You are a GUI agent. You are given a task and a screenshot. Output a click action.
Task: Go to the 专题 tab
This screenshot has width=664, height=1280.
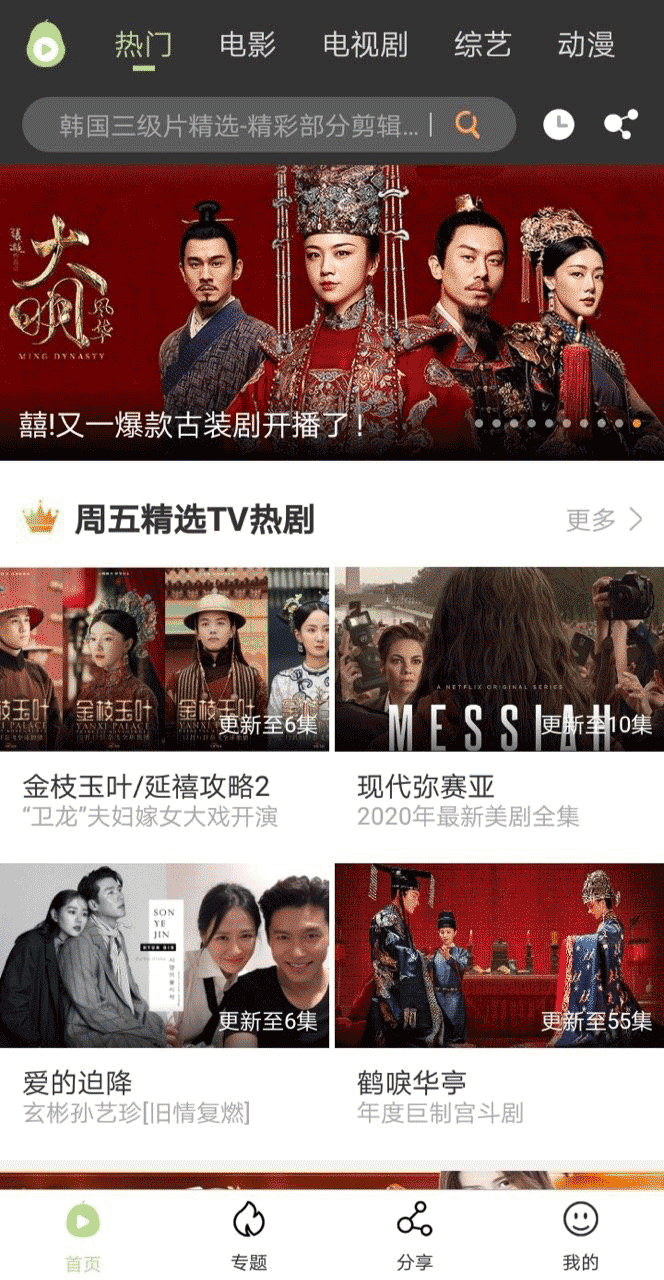(x=249, y=1236)
